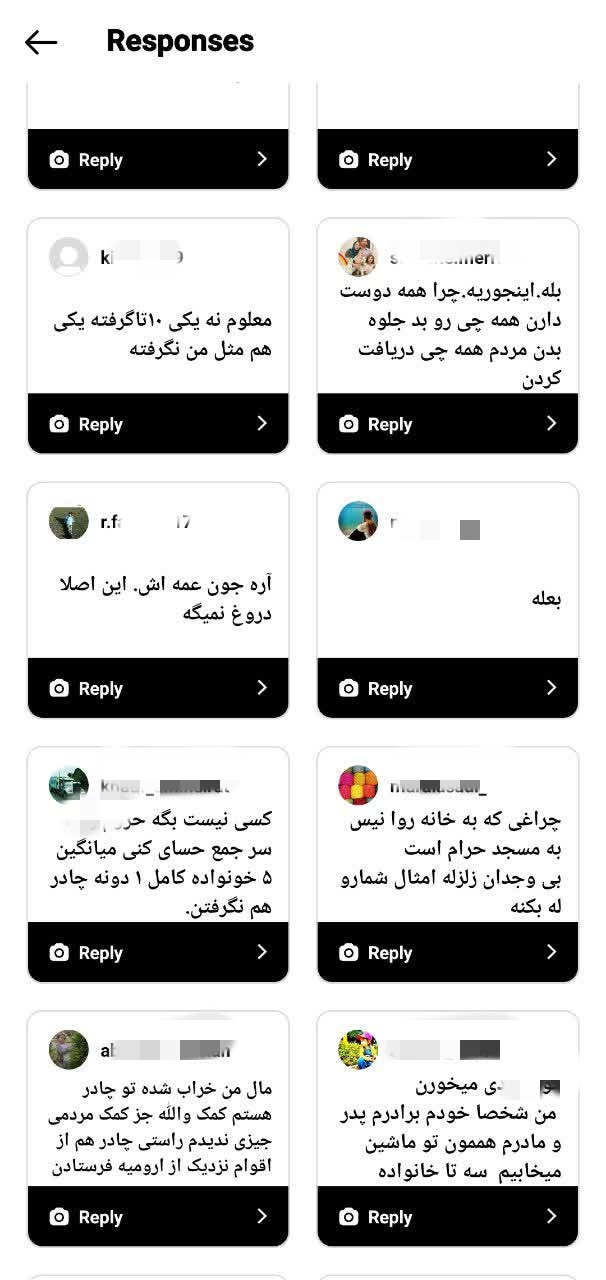Reply to the response 'آره جون عمه اش'
Viewport: 606px width, 1280px height.
coord(158,688)
